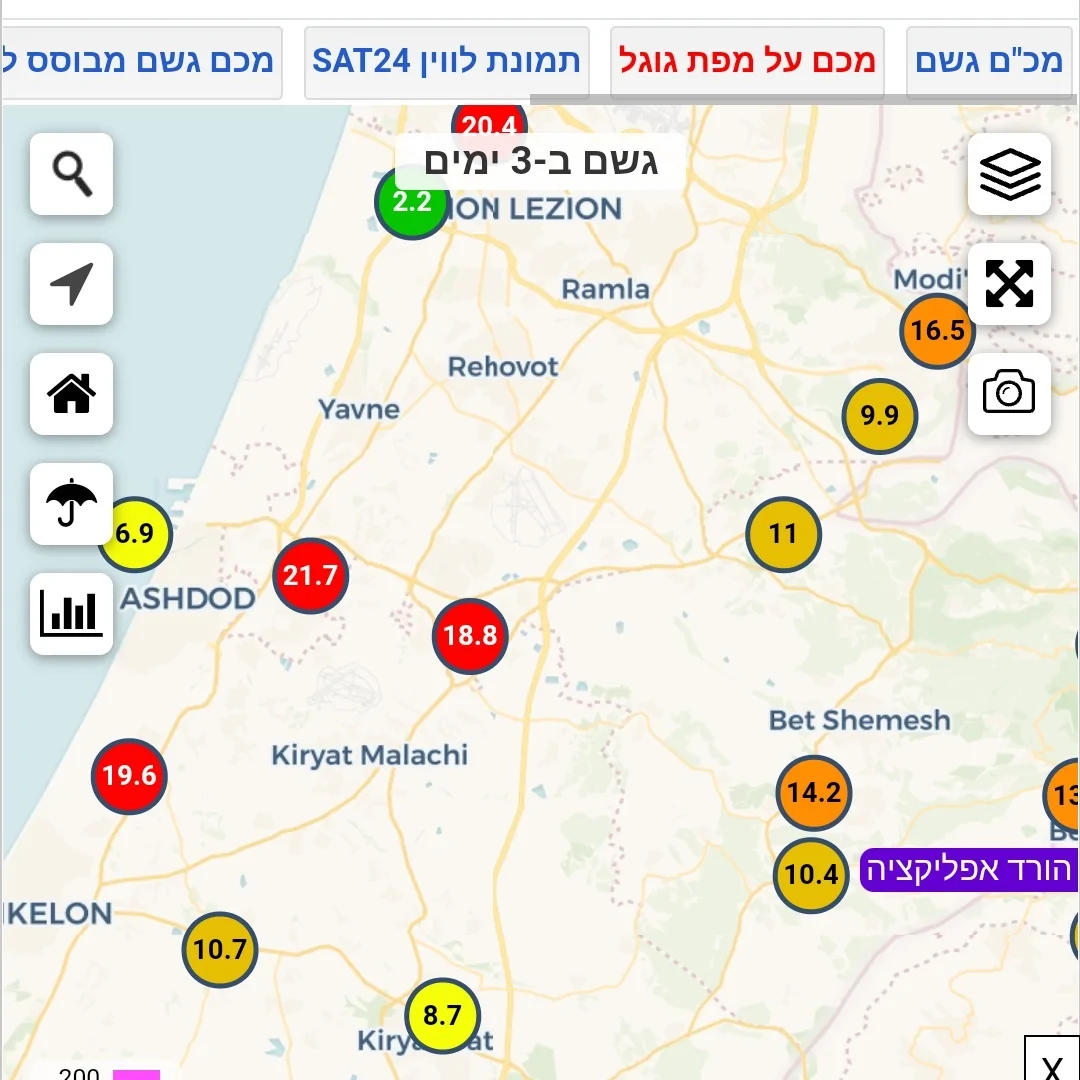Take a map snapshot with camera icon
This screenshot has width=1080, height=1080.
click(x=1009, y=393)
